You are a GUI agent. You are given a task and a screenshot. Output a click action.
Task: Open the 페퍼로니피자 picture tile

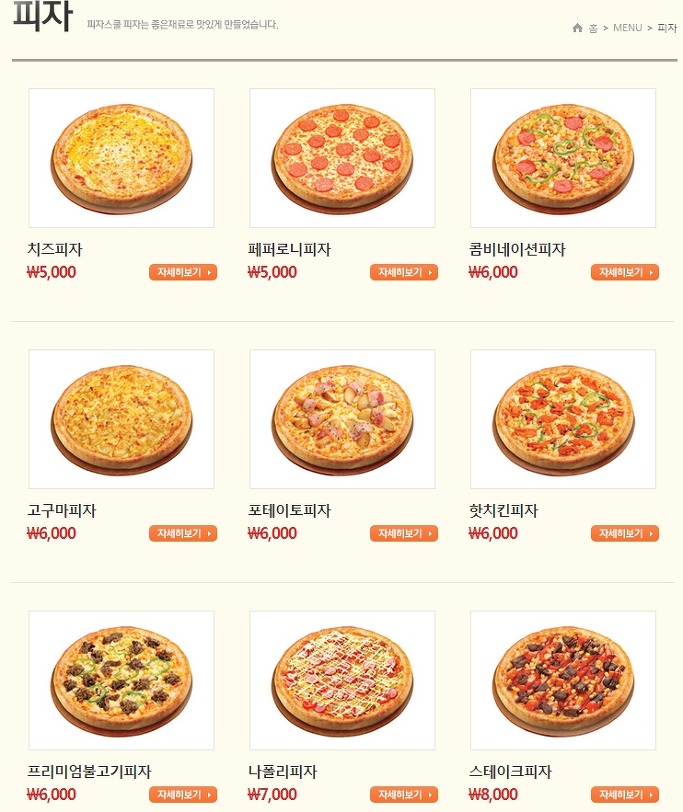click(x=342, y=158)
